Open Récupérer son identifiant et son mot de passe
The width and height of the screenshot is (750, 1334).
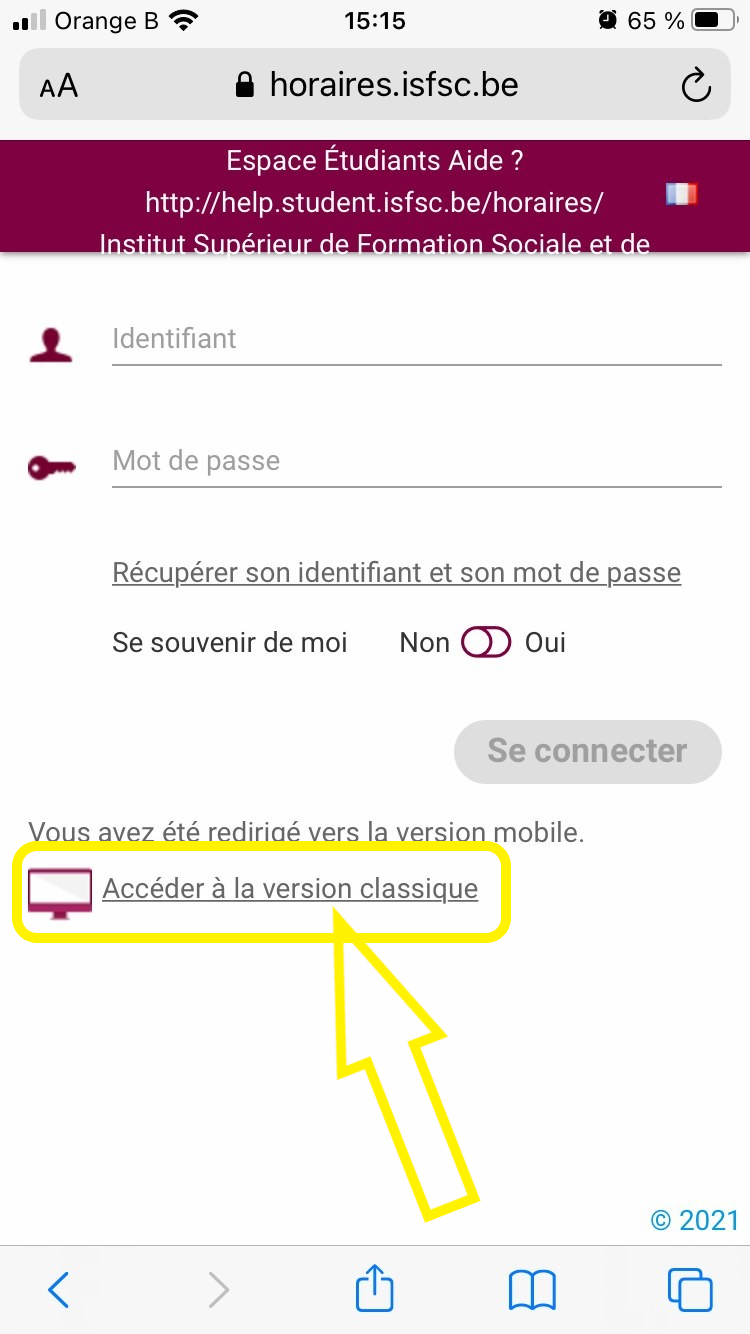click(396, 573)
